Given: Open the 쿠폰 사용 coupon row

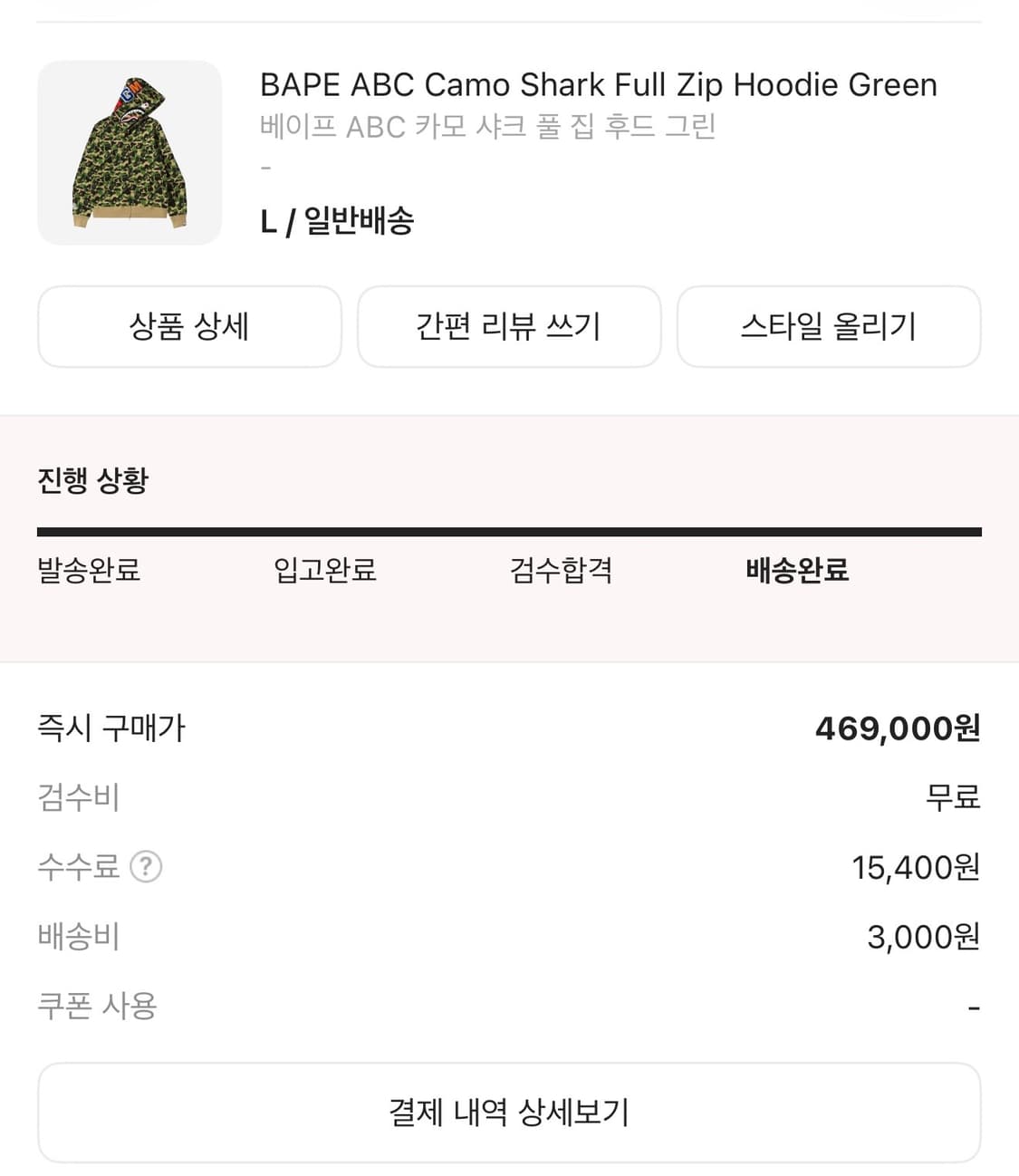Looking at the screenshot, I should (x=509, y=1006).
